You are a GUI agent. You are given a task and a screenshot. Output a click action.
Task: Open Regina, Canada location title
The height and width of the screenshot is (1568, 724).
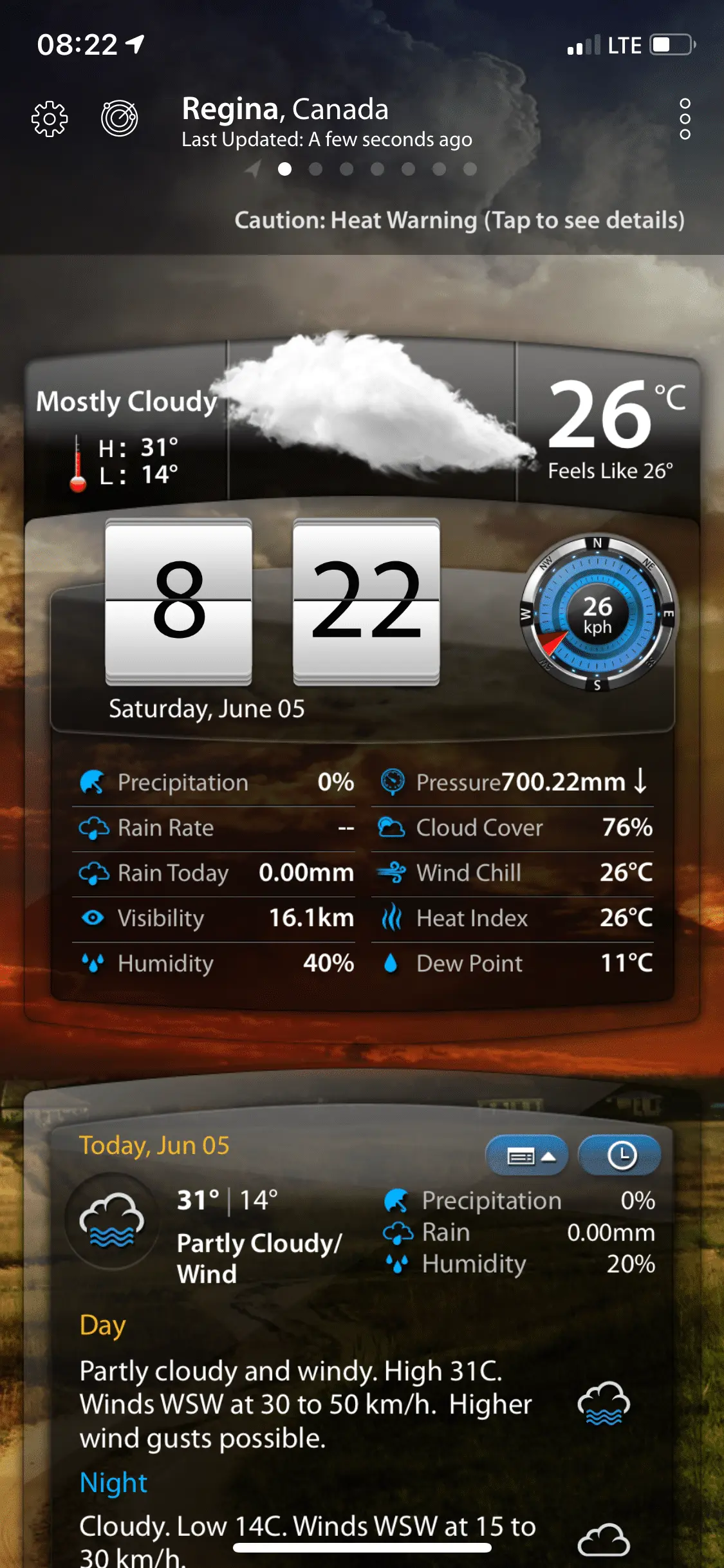tap(285, 109)
